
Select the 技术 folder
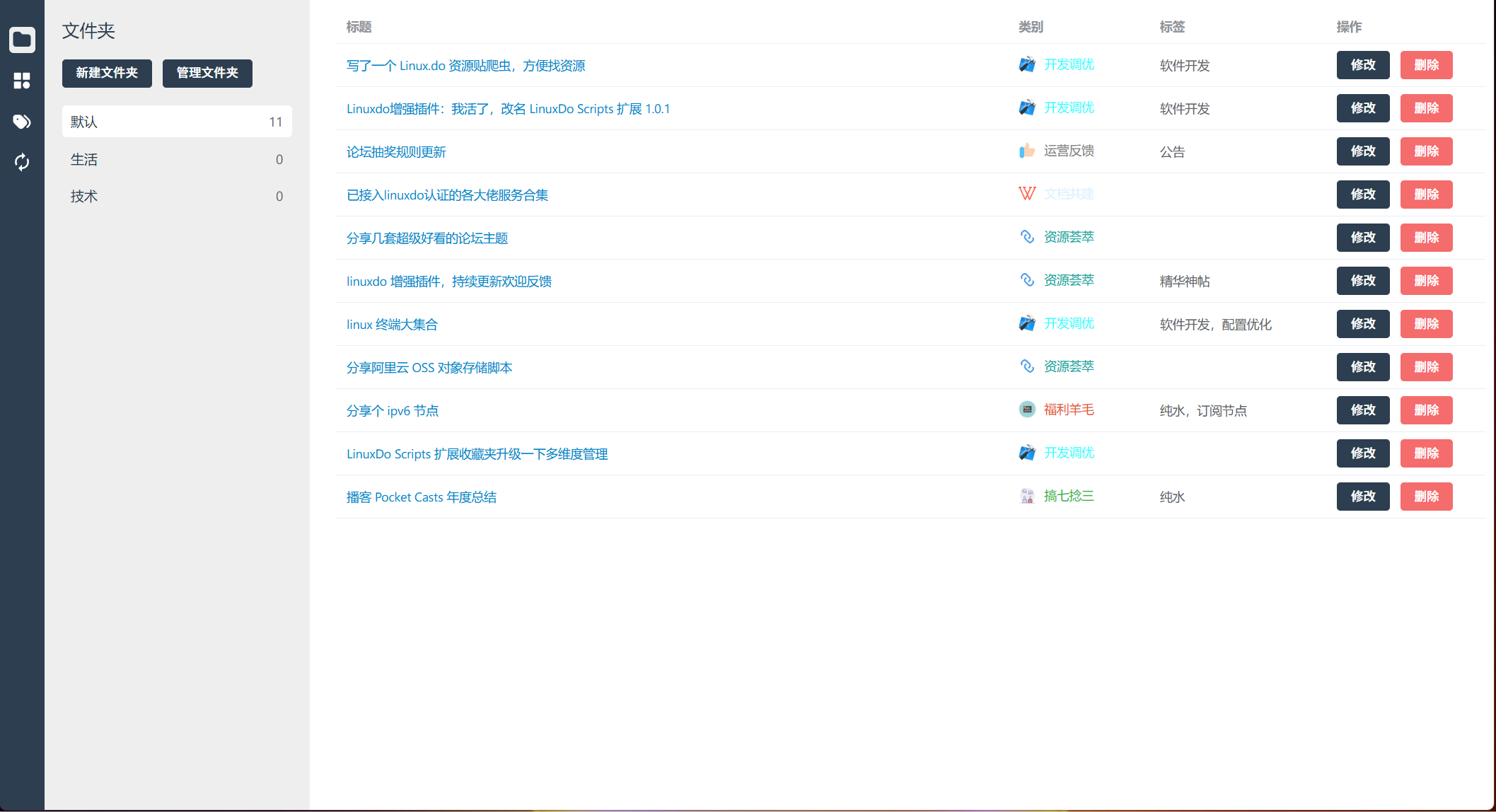177,196
